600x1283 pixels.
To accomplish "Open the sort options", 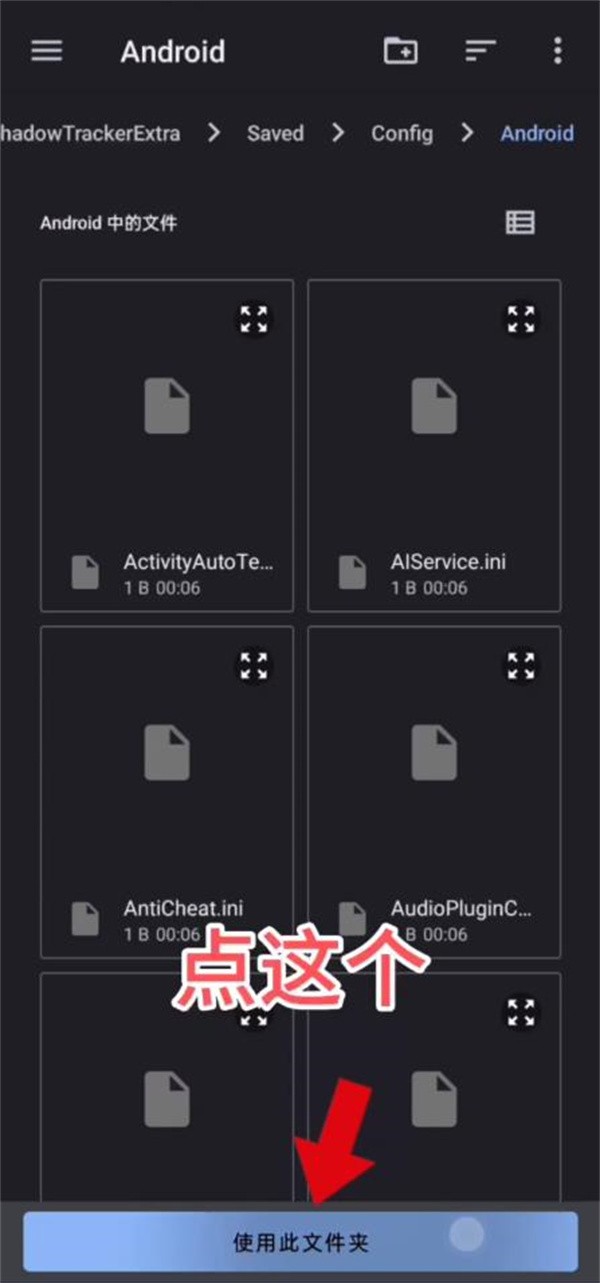I will (x=480, y=52).
